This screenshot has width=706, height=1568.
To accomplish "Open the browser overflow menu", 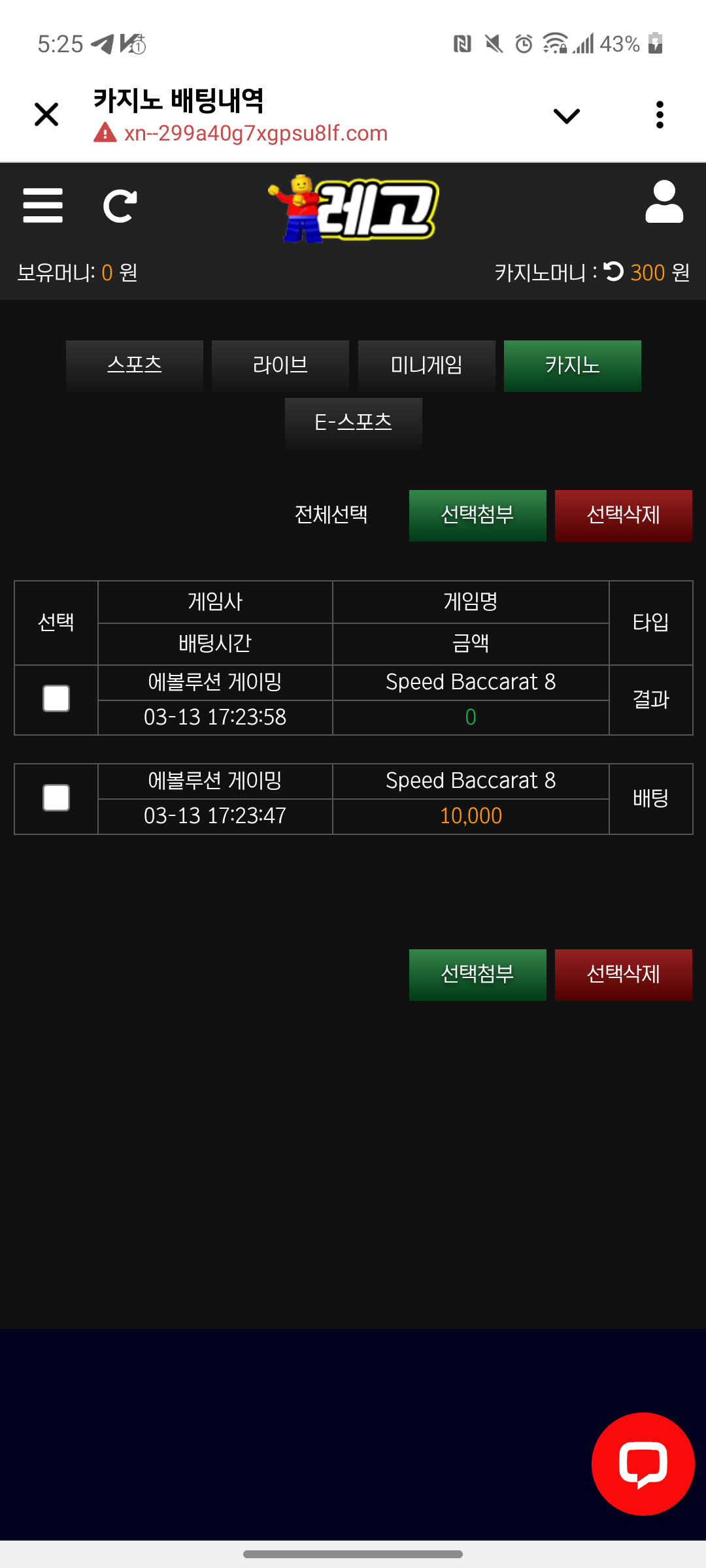I will (660, 115).
